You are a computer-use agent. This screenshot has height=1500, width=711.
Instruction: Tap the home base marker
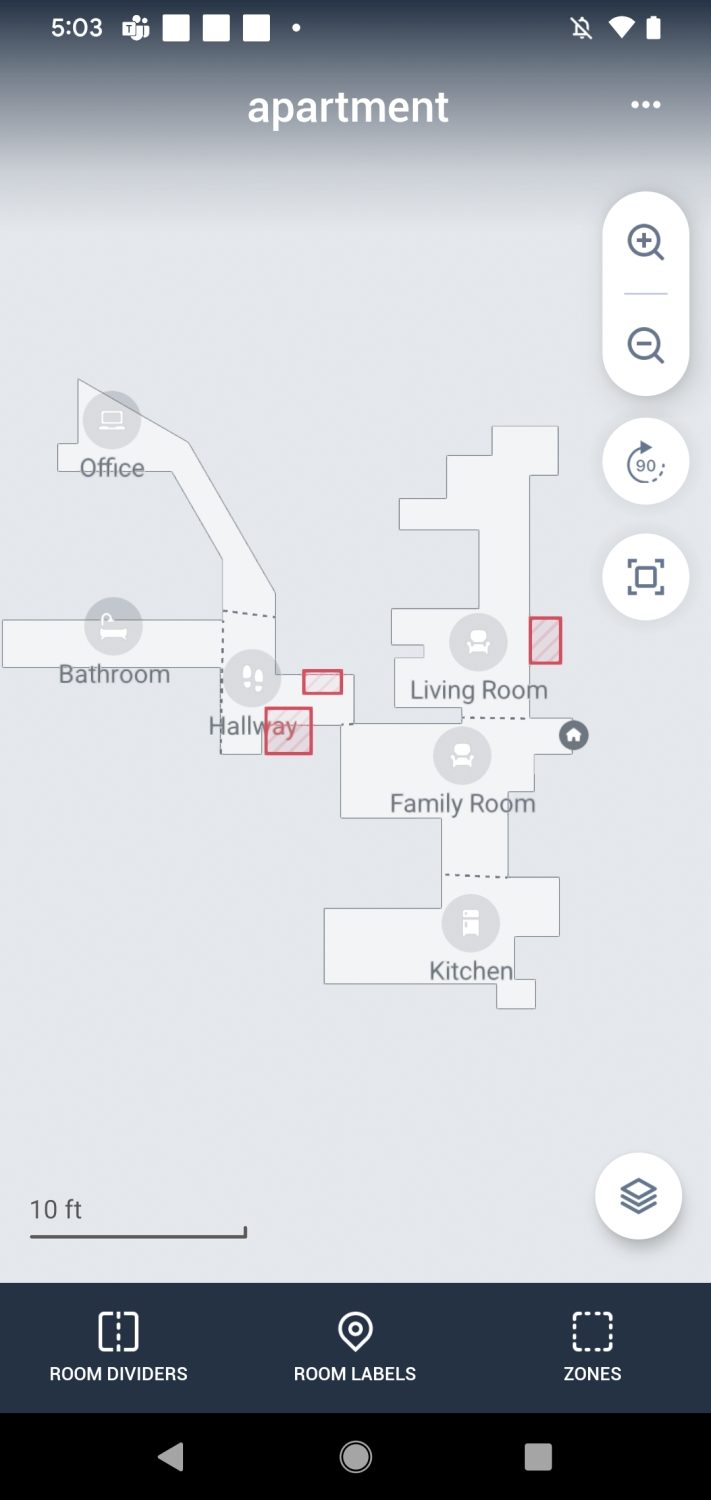pos(573,735)
